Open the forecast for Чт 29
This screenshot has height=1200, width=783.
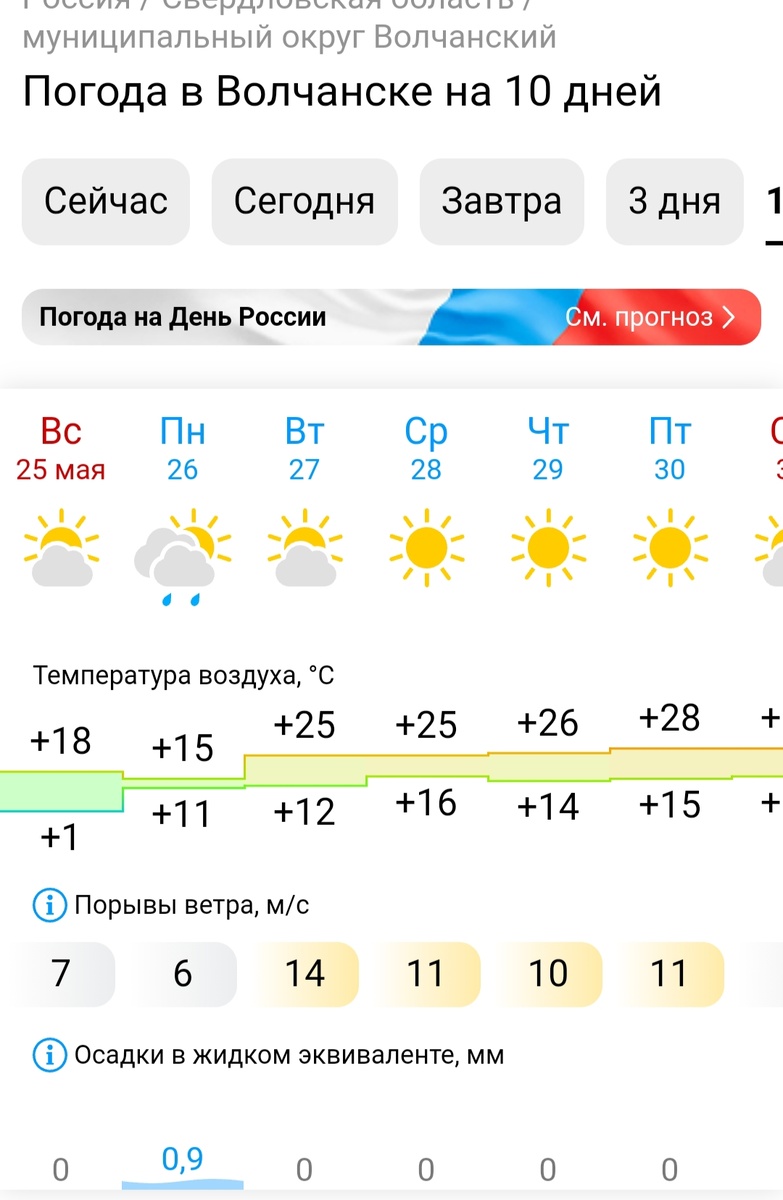pos(548,450)
